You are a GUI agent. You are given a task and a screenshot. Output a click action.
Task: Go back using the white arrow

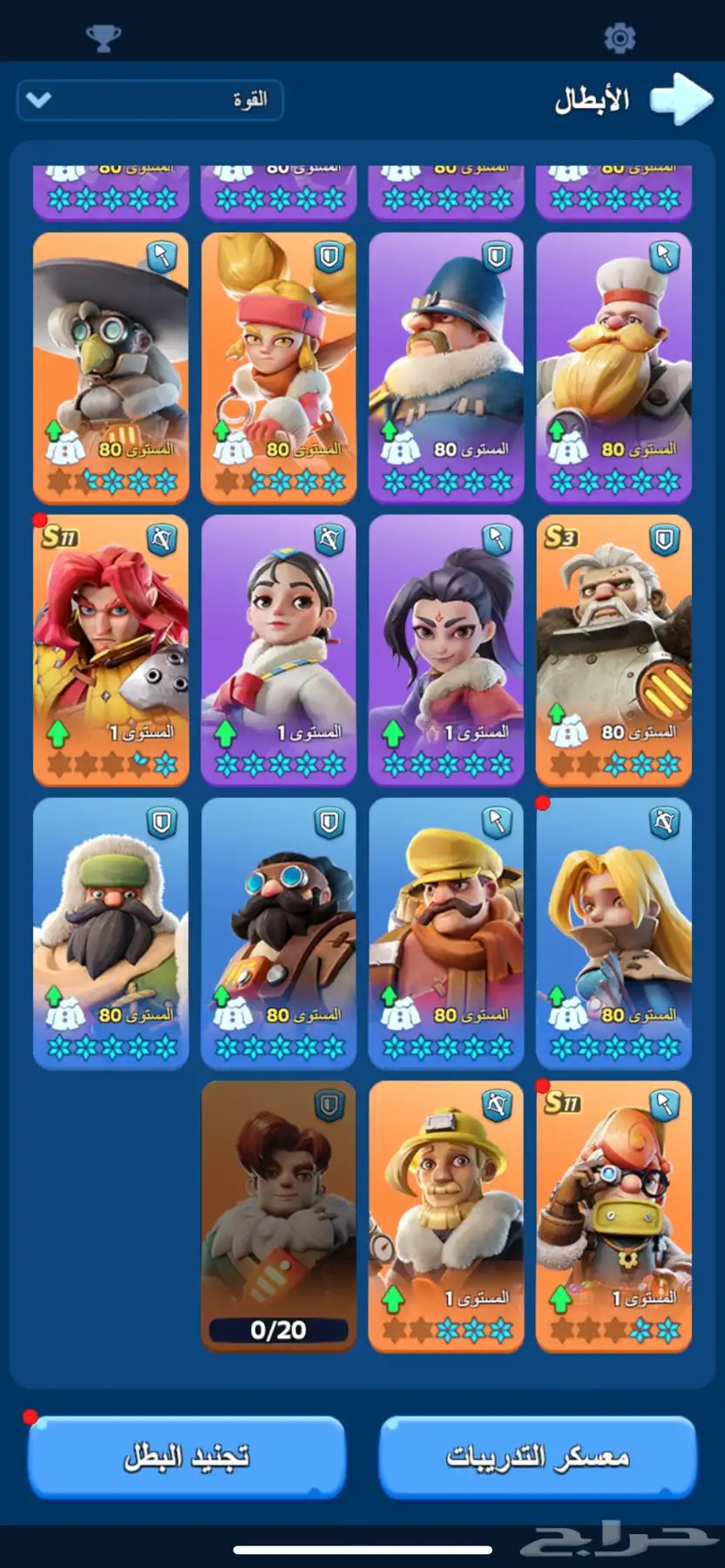pyautogui.click(x=681, y=98)
